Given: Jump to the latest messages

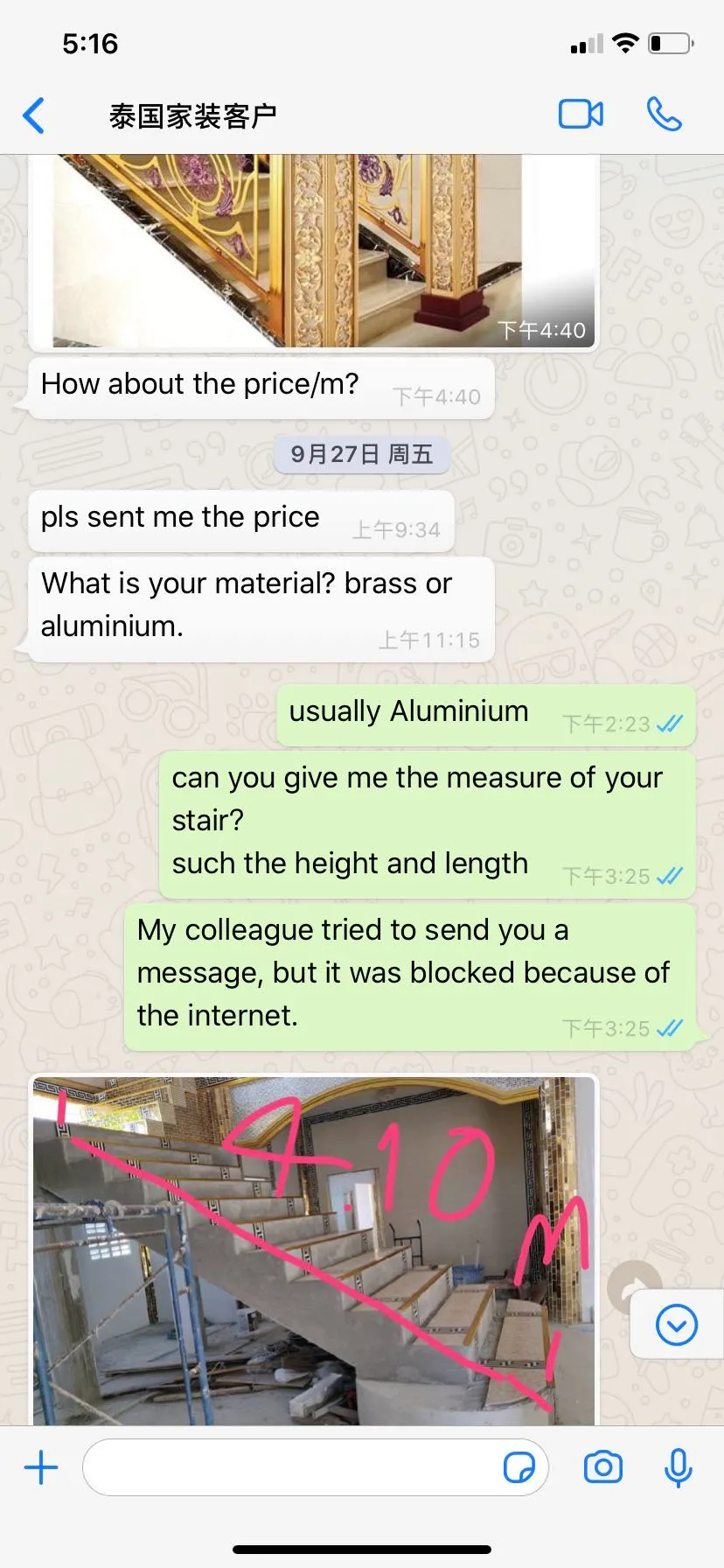Looking at the screenshot, I should (676, 1325).
